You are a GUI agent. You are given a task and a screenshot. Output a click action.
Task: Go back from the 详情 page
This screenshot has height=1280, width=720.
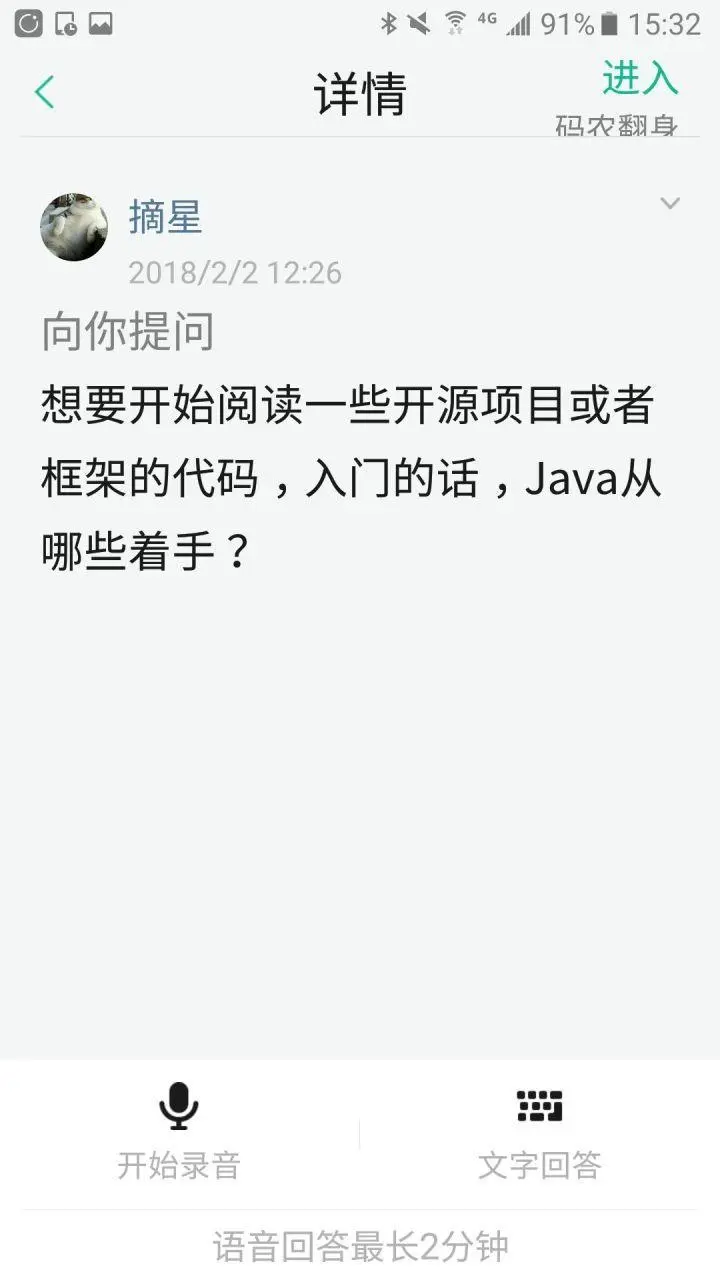pyautogui.click(x=45, y=93)
